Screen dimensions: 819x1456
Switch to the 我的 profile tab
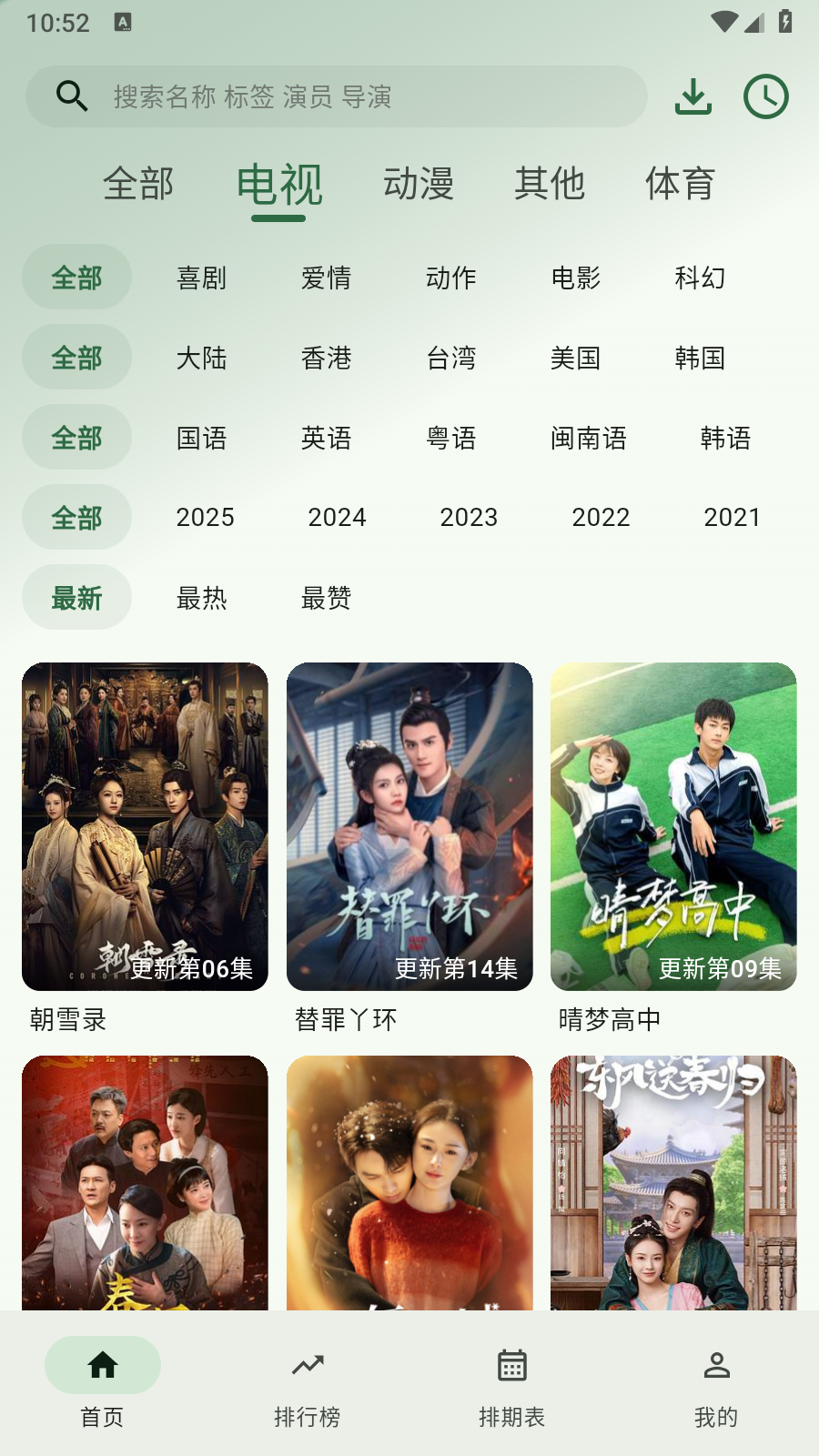pyautogui.click(x=716, y=1383)
